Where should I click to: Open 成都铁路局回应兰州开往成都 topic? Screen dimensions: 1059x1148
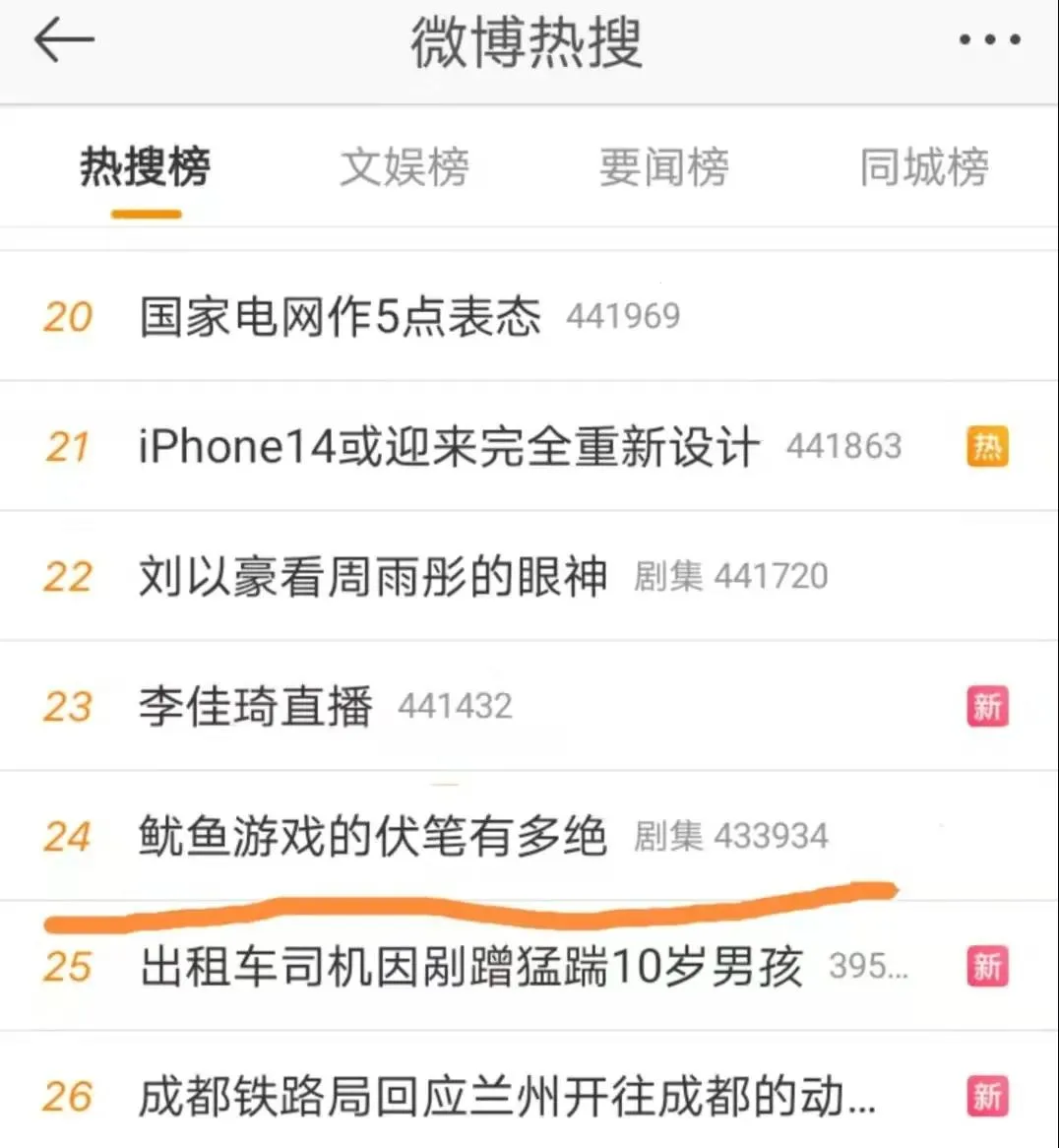506,1096
